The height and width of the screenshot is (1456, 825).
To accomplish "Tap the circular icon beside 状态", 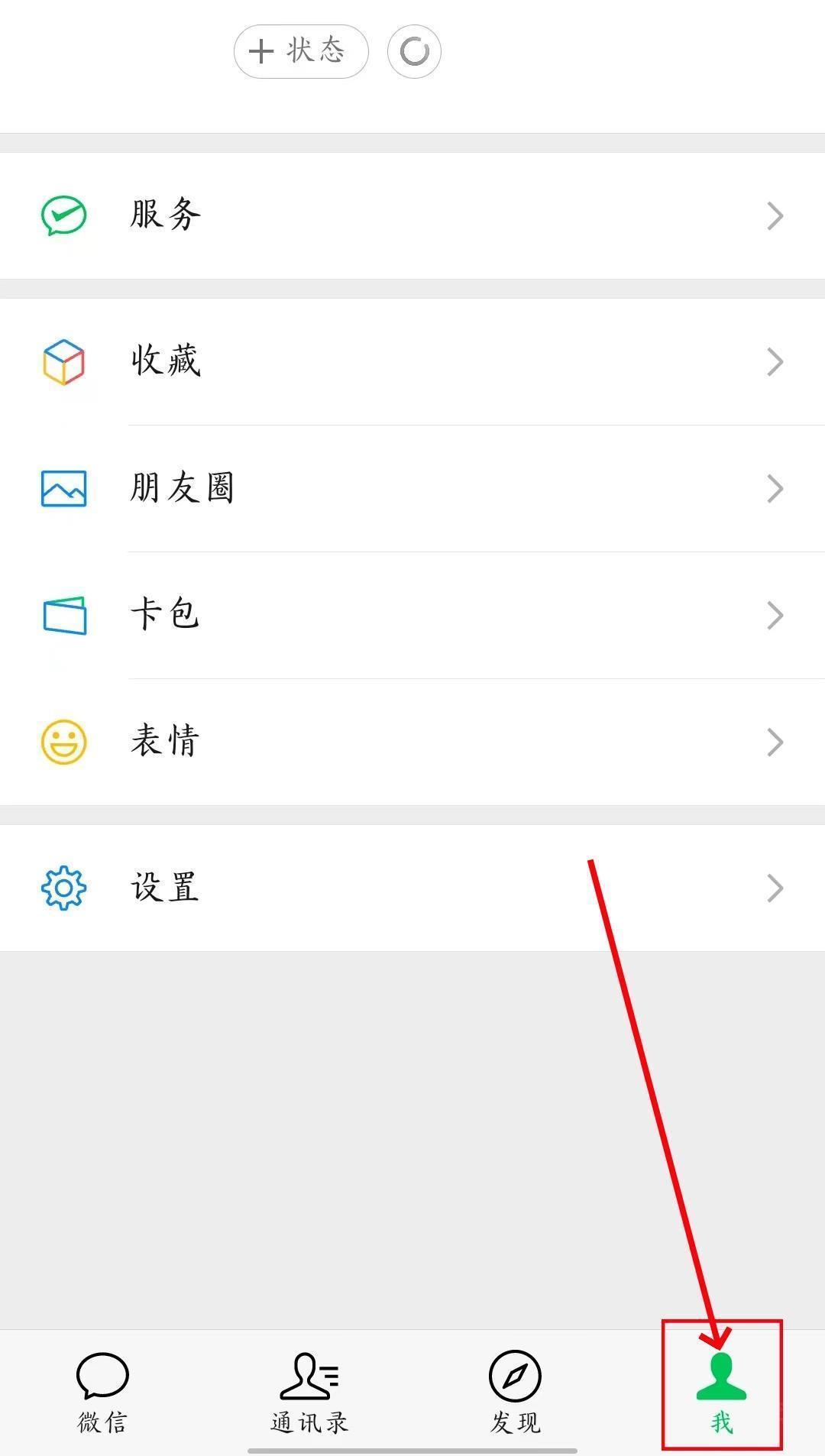I will pyautogui.click(x=414, y=51).
